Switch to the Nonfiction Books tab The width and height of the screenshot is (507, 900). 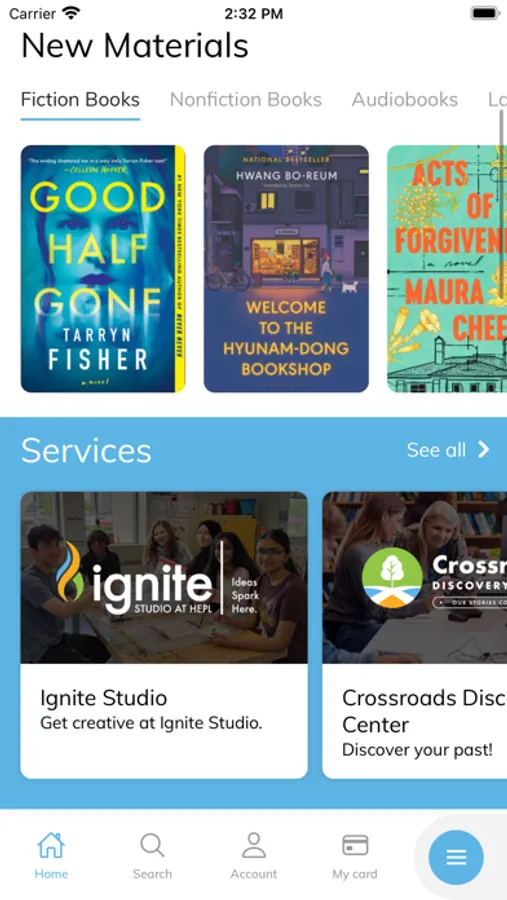[246, 100]
